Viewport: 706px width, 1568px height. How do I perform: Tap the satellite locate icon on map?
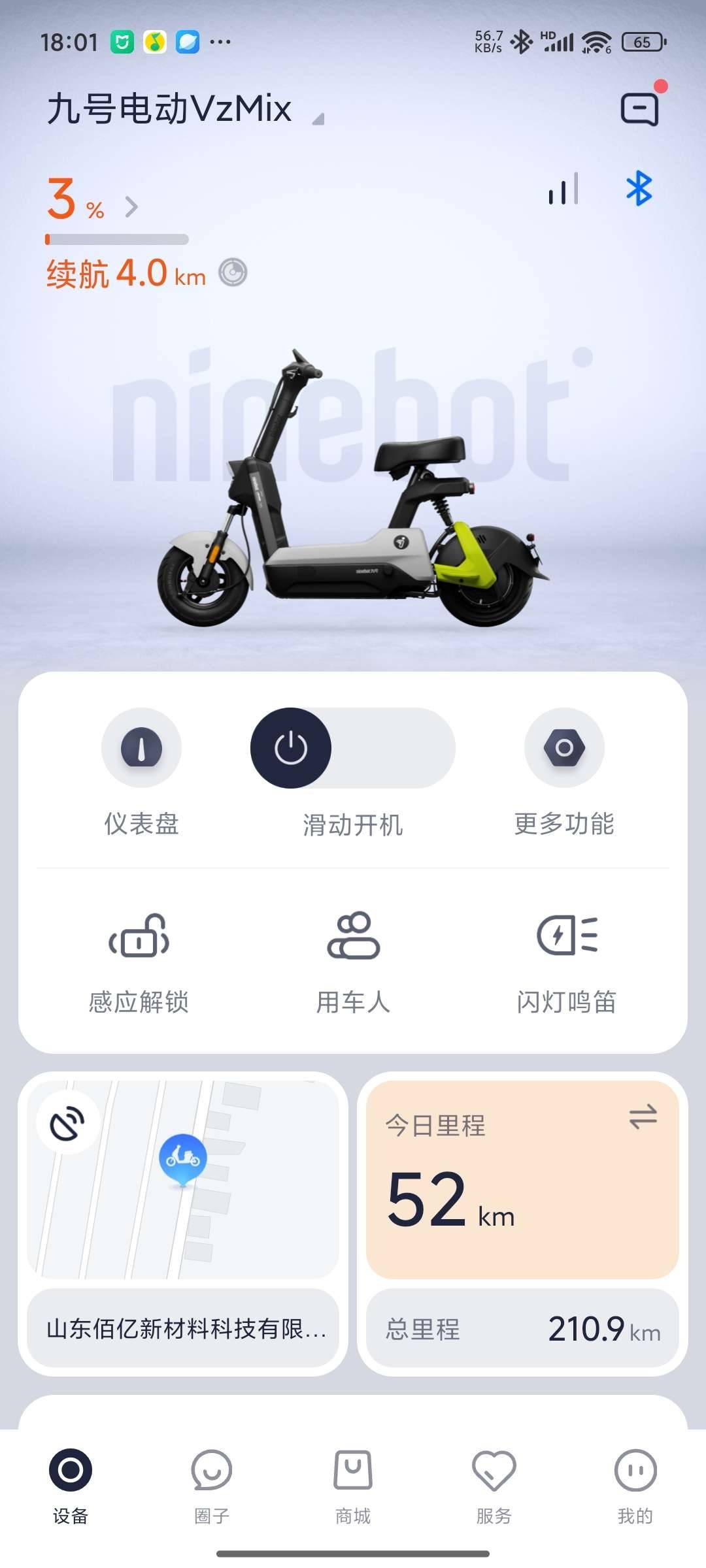click(68, 1123)
